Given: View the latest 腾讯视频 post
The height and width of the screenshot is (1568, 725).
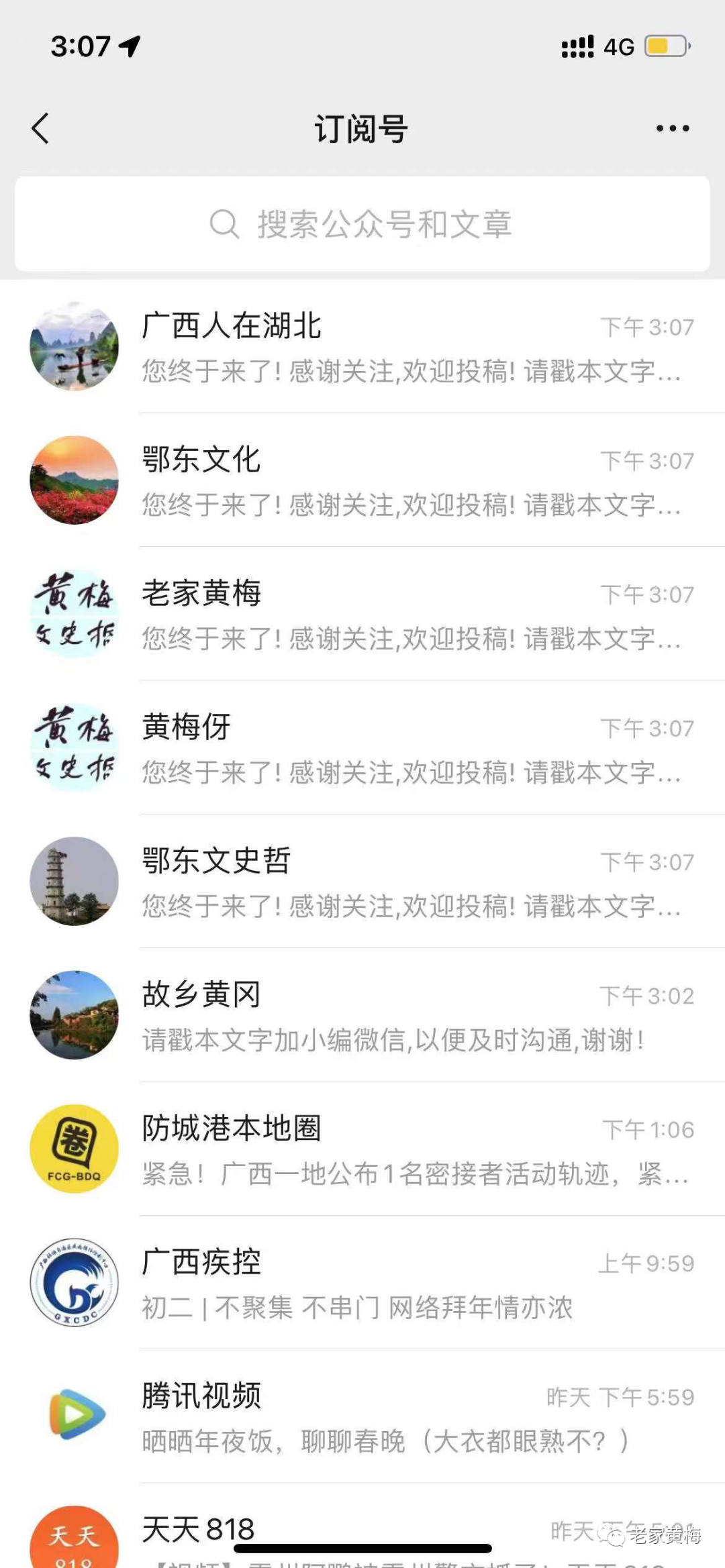Looking at the screenshot, I should 362,1416.
